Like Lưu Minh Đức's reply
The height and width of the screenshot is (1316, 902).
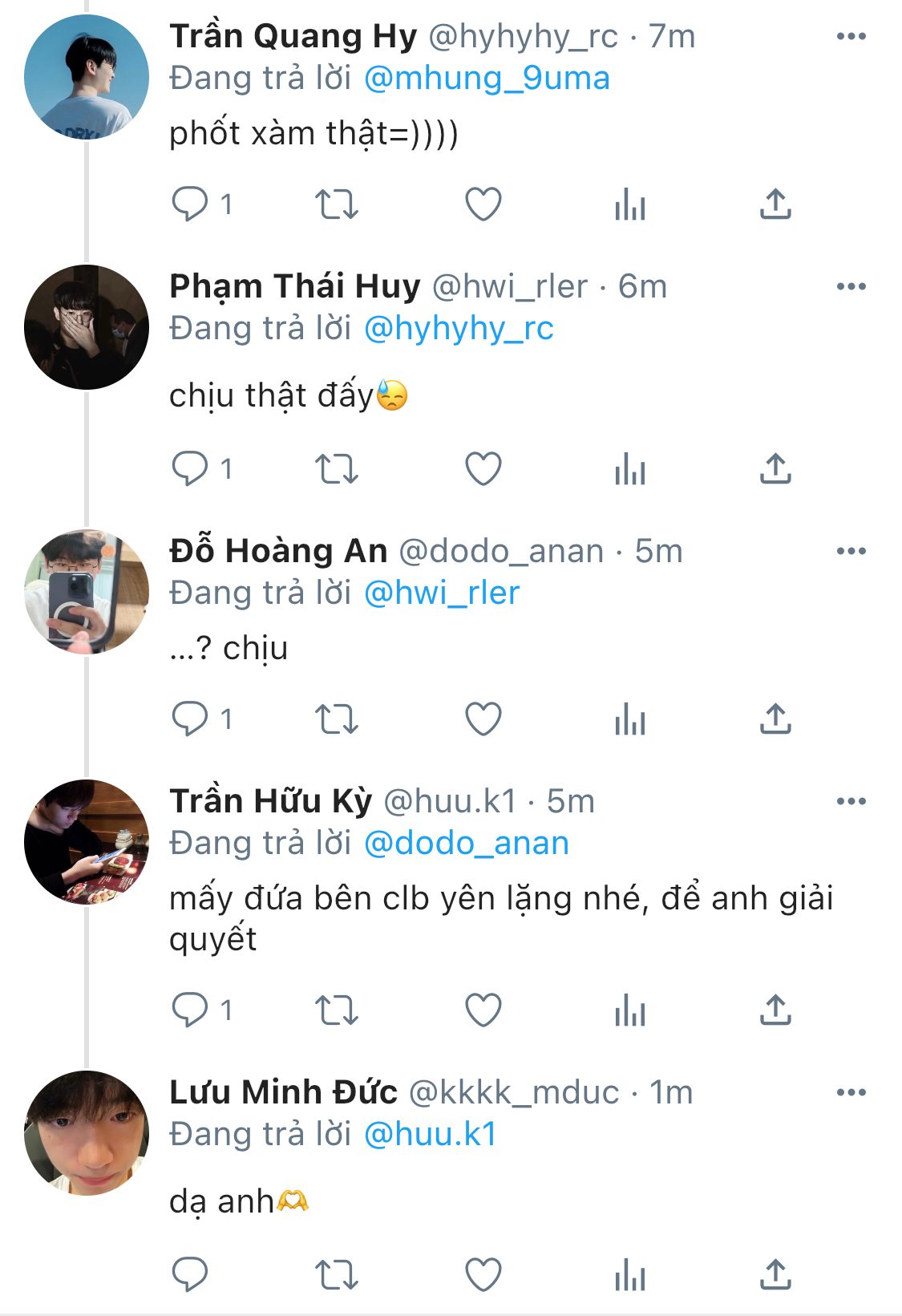pyautogui.click(x=483, y=1274)
